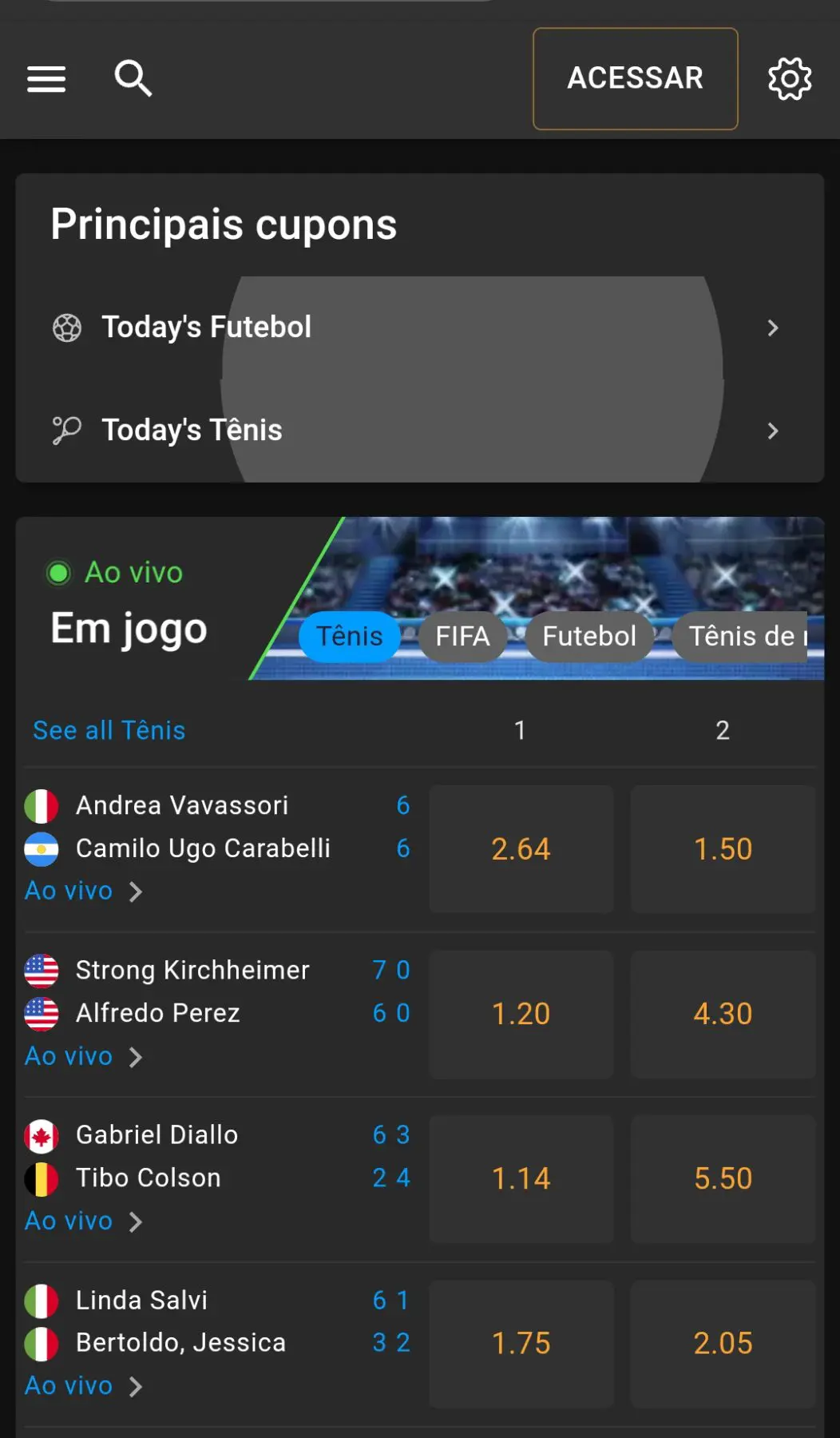Tap the ACESSAR login button
This screenshot has height=1438, width=840.
(x=635, y=78)
